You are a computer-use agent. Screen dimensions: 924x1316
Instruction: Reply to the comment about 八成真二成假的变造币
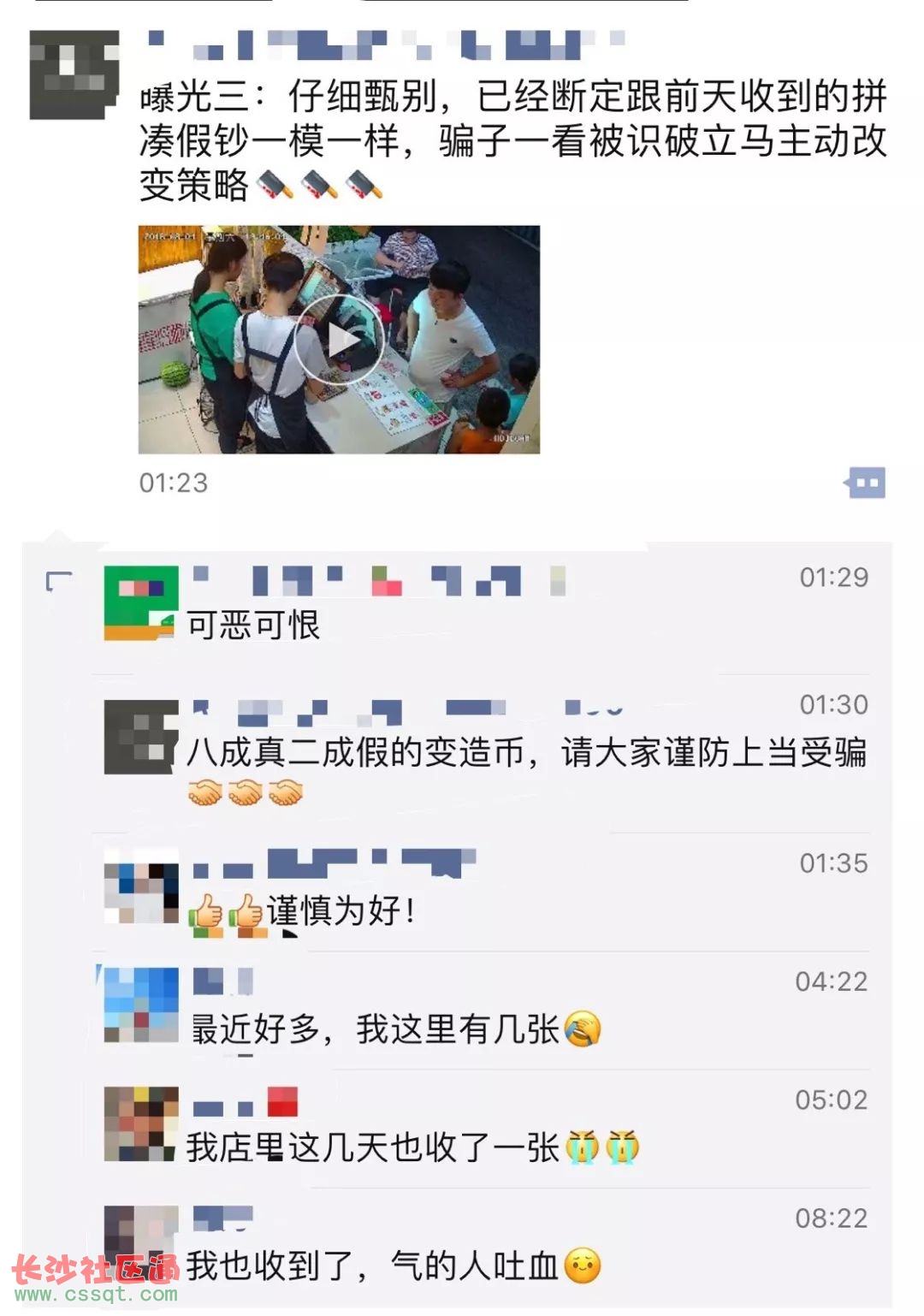[x=525, y=753]
